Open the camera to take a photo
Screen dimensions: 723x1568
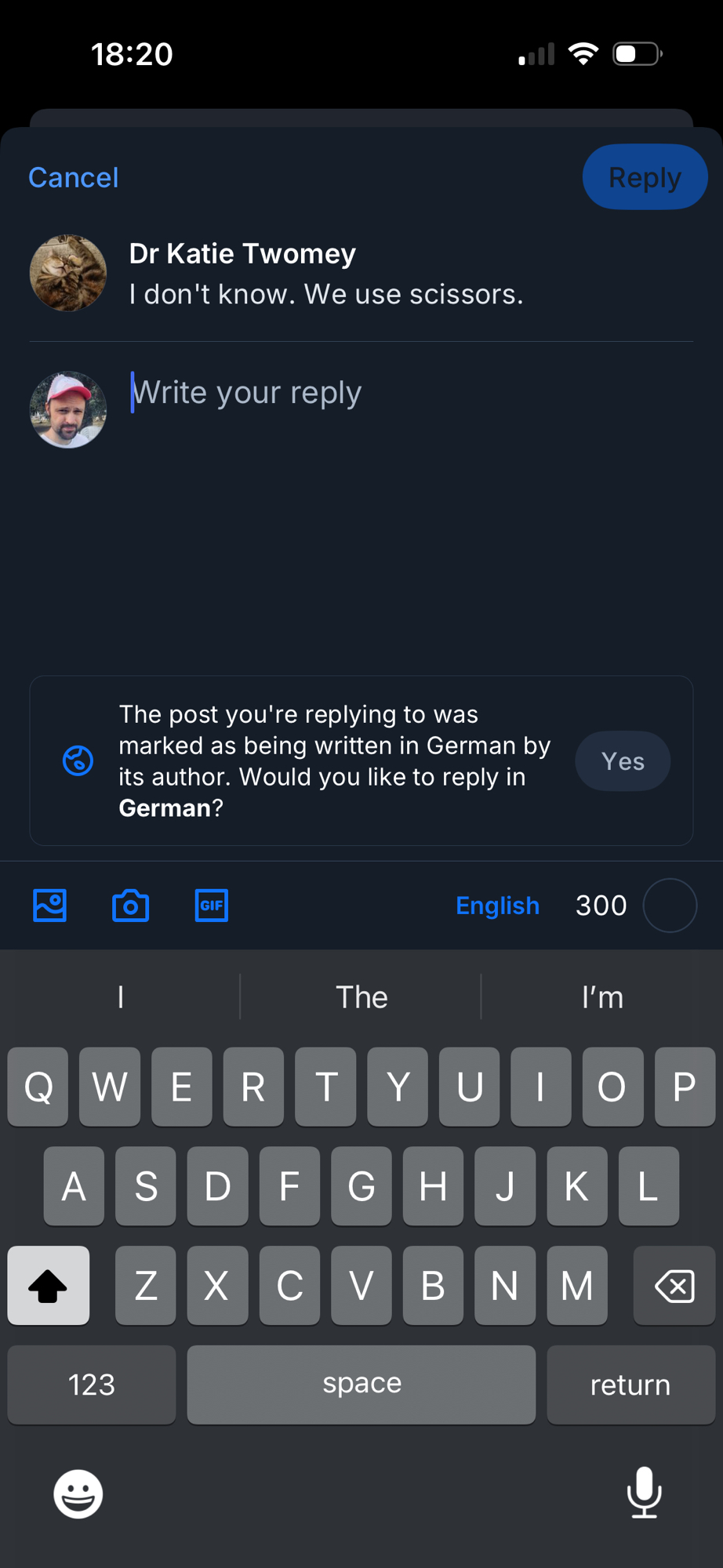131,906
